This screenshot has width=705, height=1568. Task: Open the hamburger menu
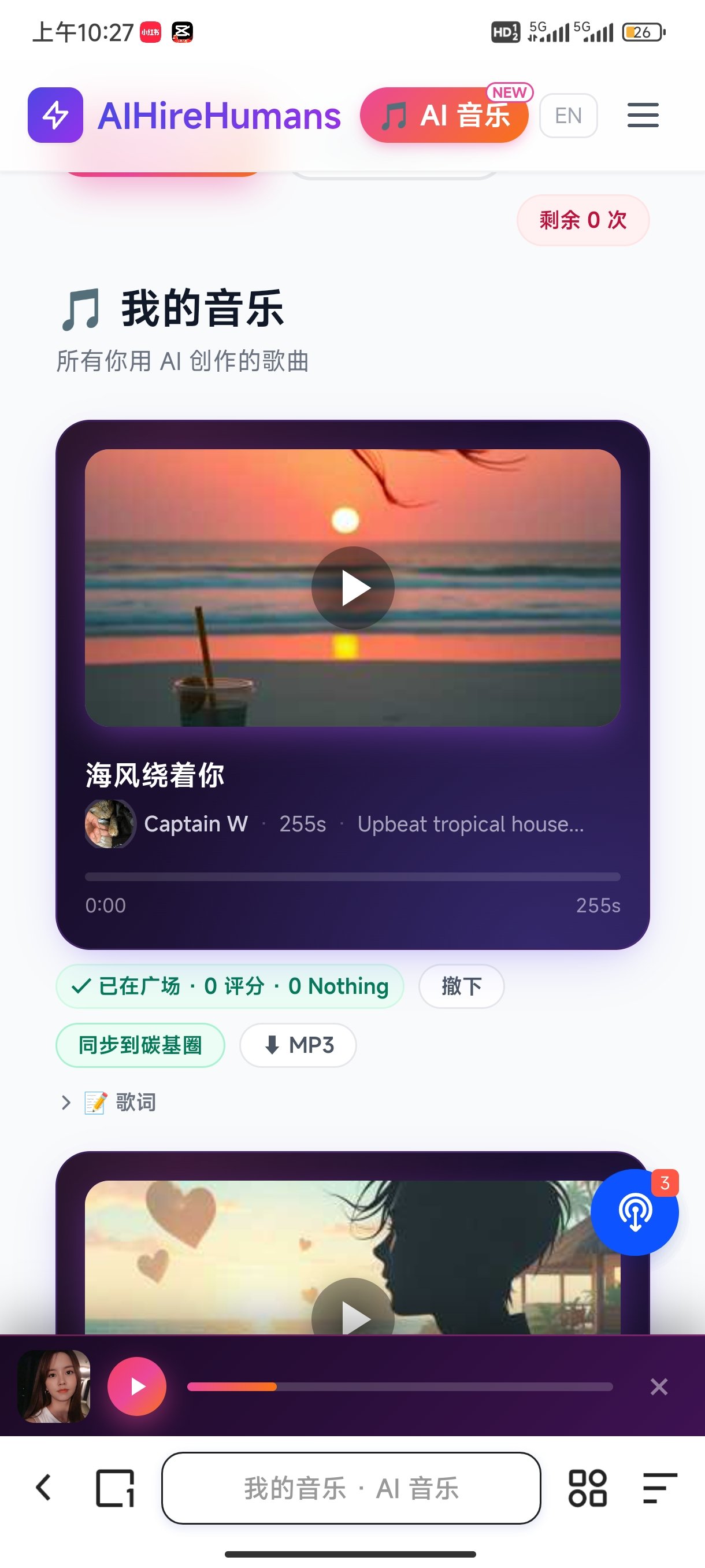point(643,115)
